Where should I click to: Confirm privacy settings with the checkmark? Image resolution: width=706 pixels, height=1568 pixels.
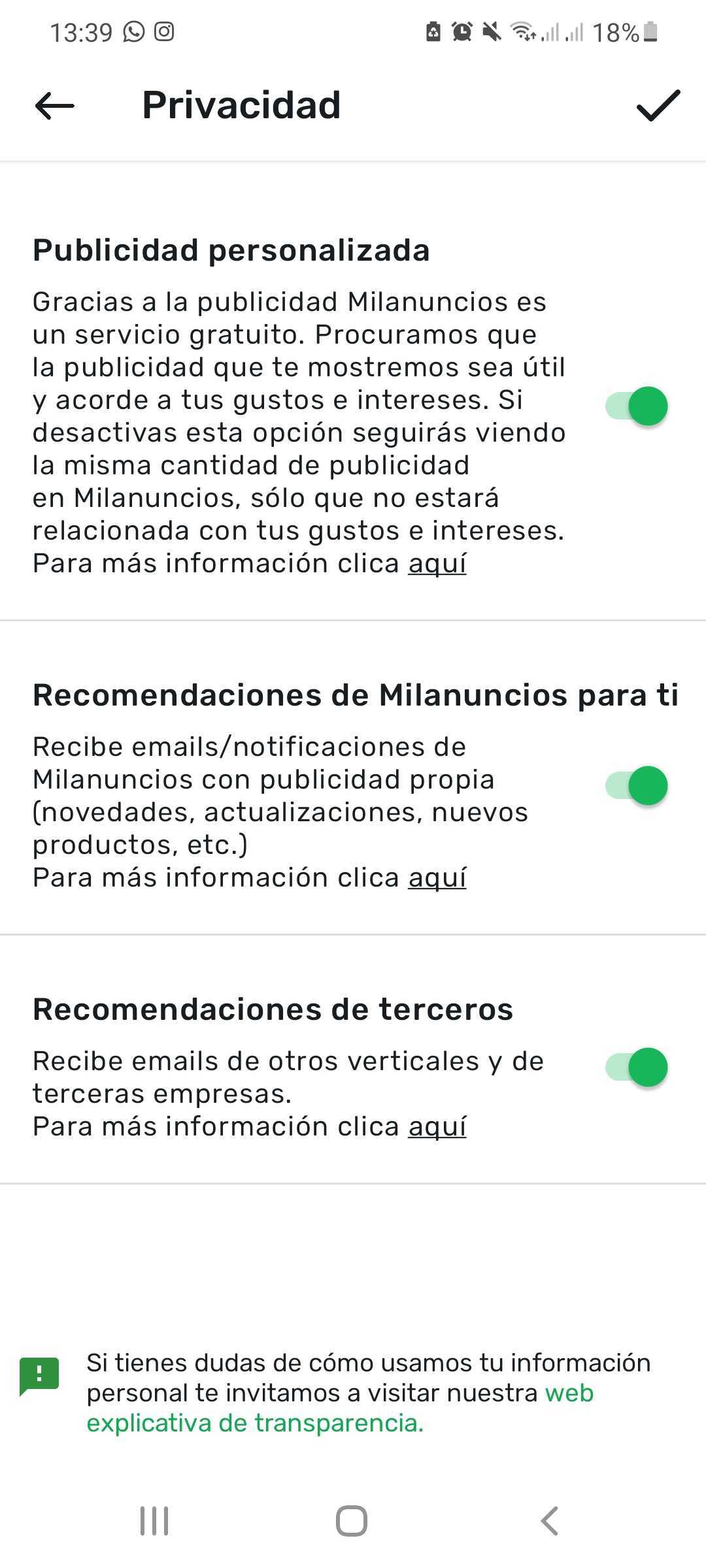click(x=658, y=106)
